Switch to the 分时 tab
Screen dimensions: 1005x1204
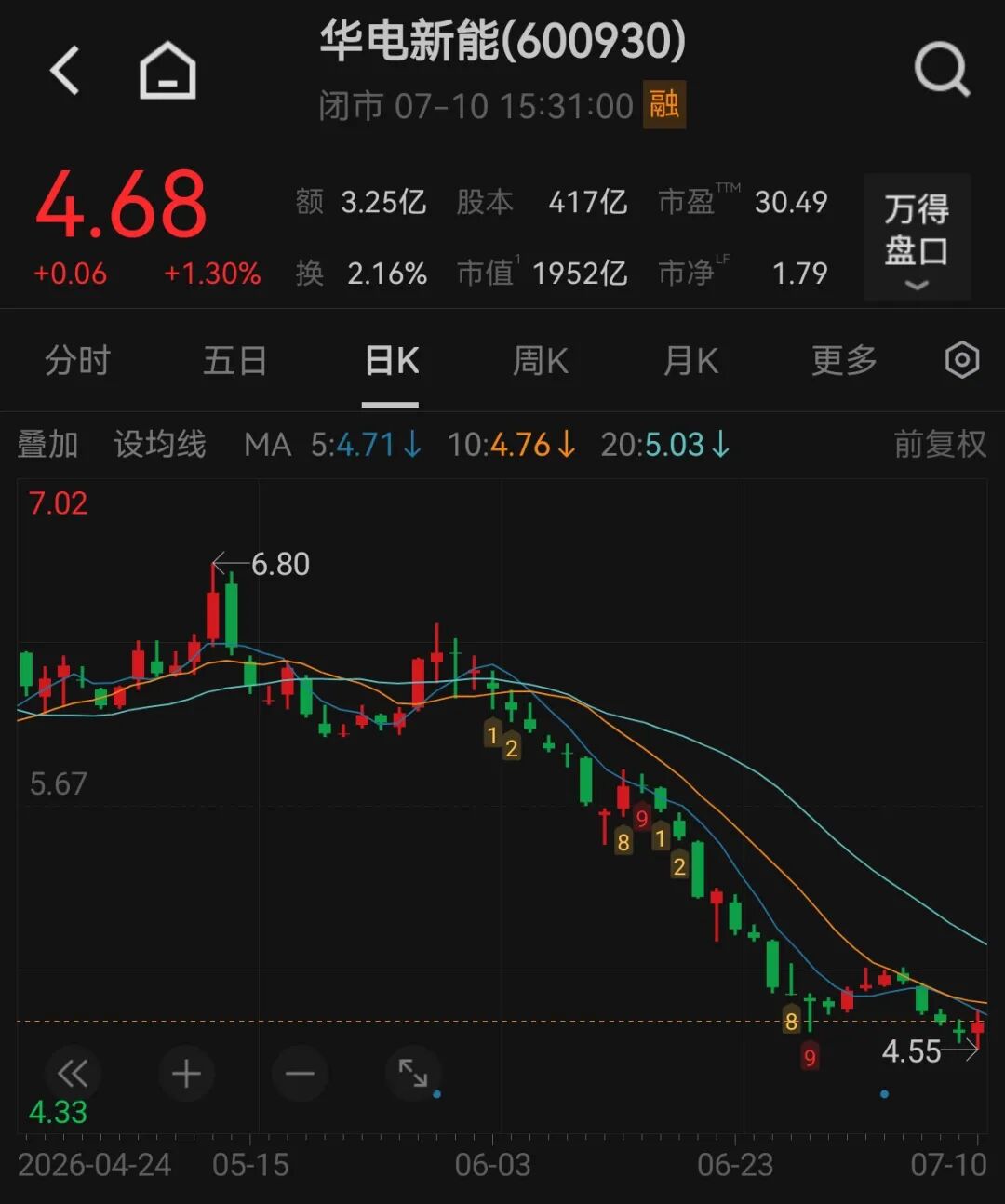pos(78,360)
